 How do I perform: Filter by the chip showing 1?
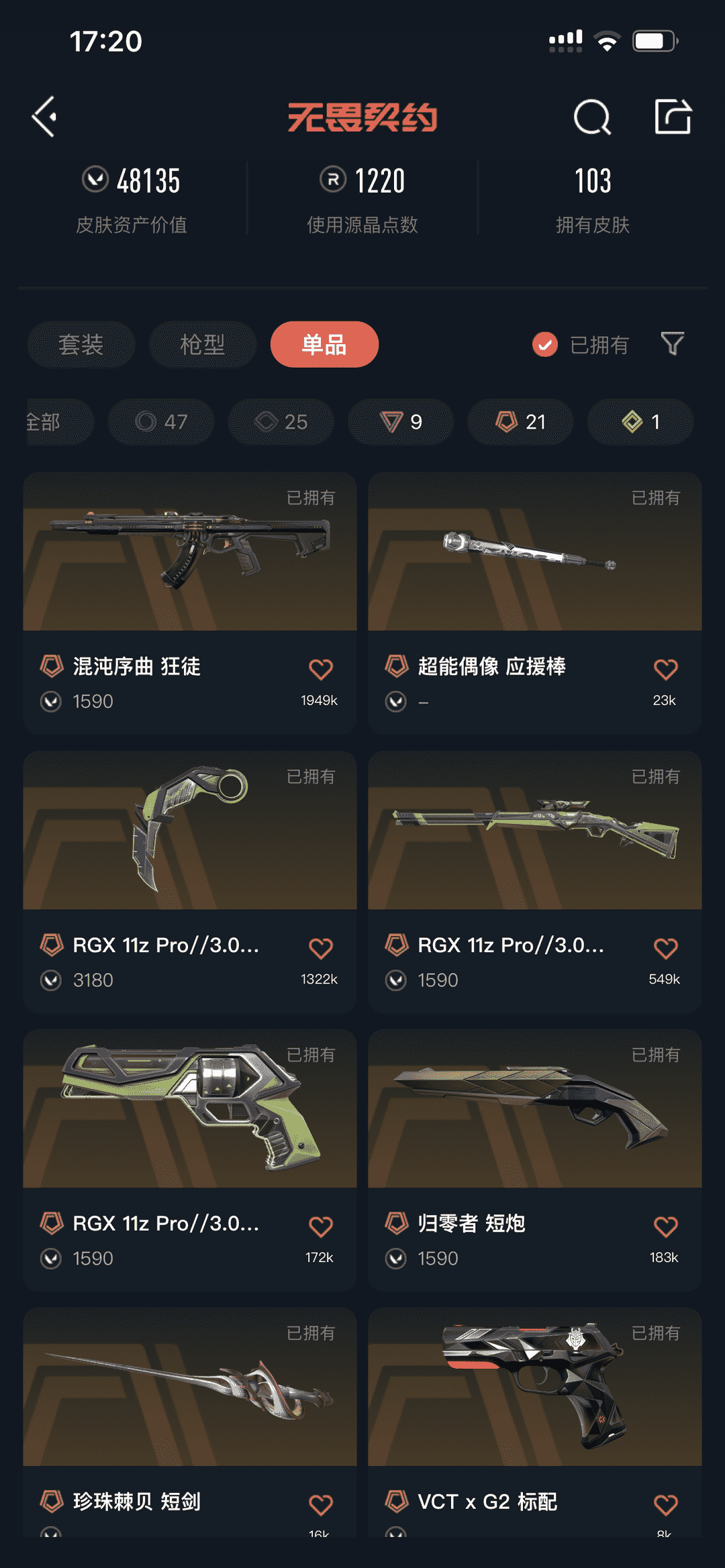(640, 422)
